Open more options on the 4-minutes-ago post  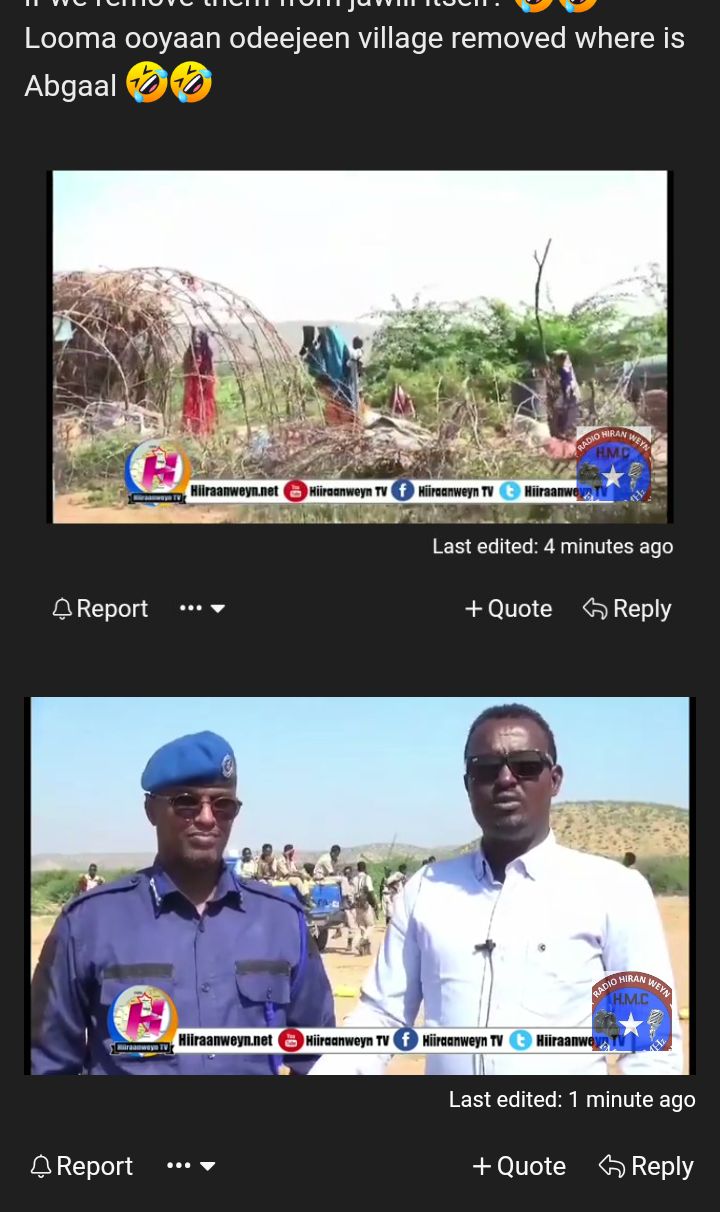pyautogui.click(x=202, y=608)
